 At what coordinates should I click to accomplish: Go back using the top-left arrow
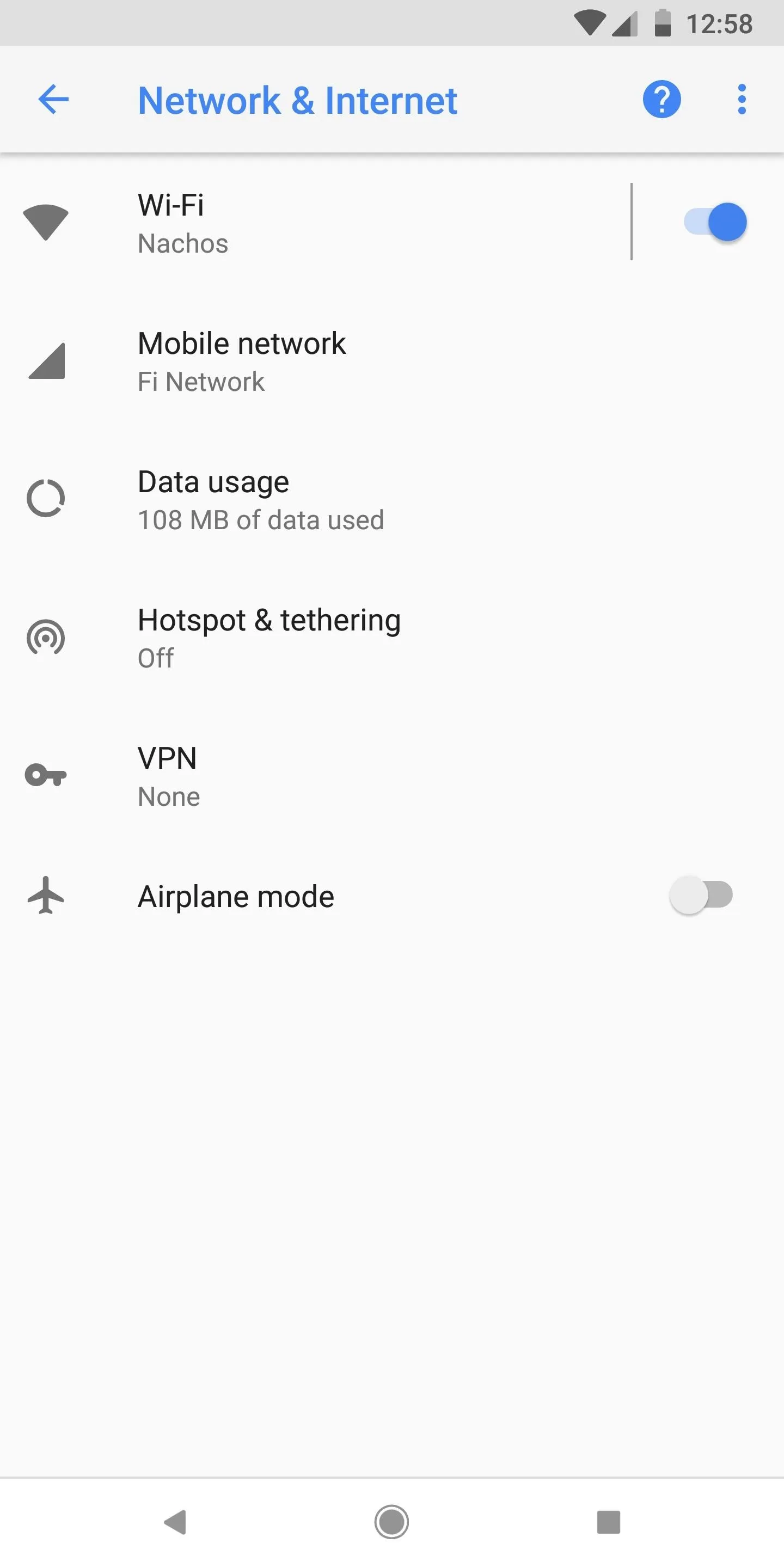[x=53, y=99]
